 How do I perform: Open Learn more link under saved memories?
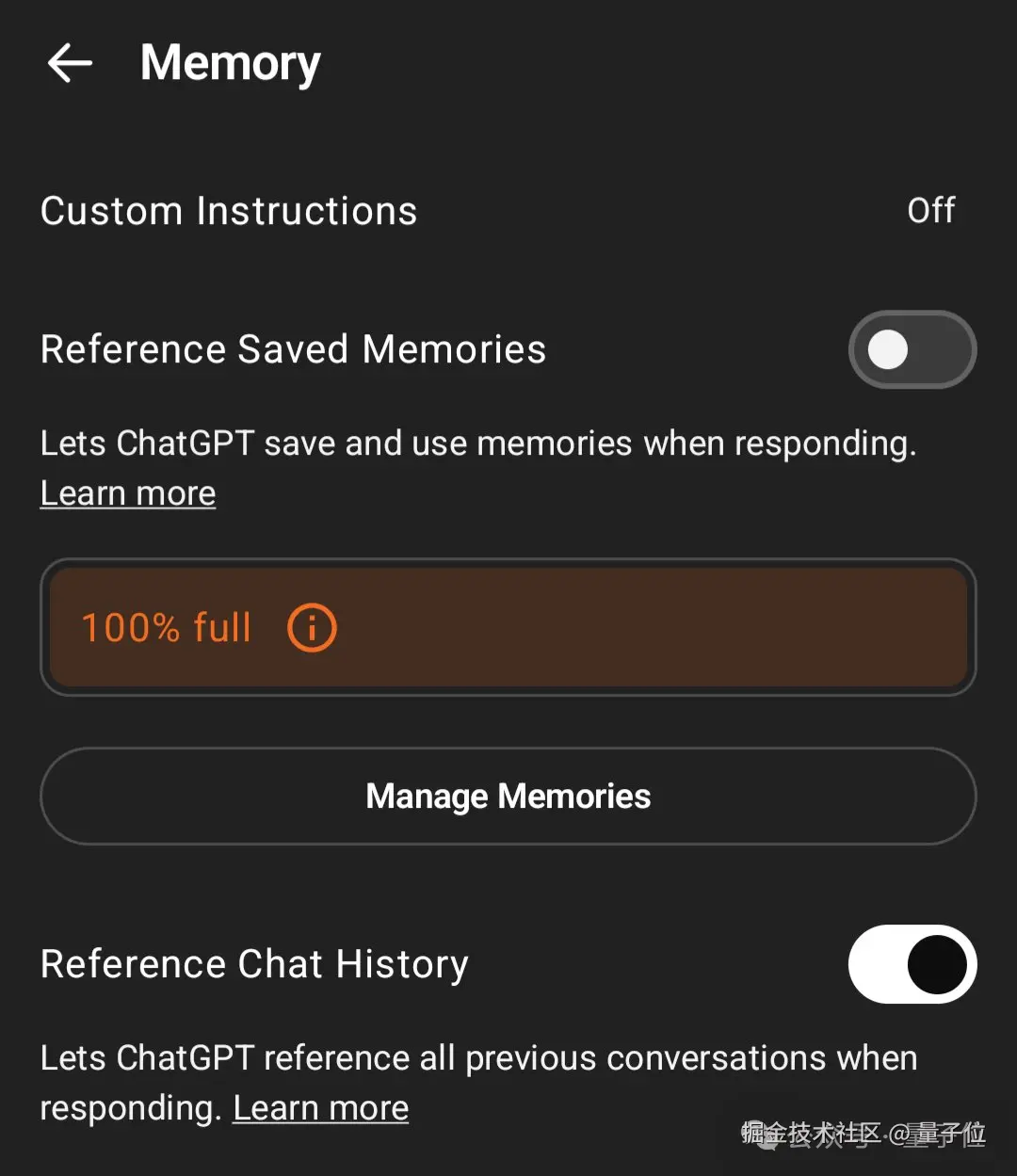pyautogui.click(x=128, y=493)
